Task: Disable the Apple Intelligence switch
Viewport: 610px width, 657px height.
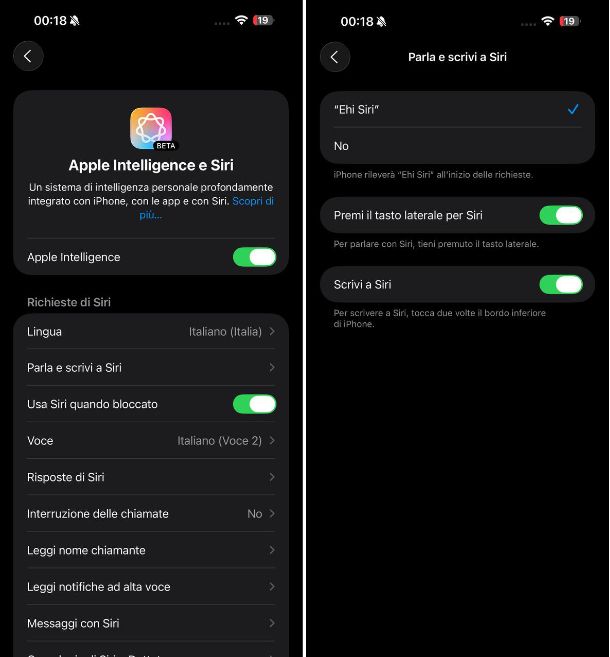Action: (254, 257)
